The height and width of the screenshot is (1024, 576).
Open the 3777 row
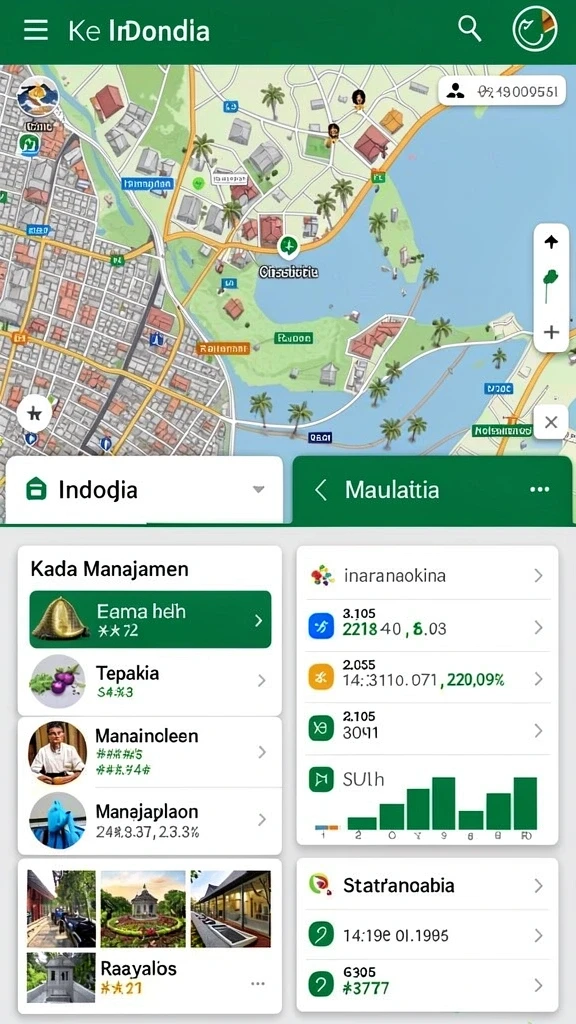[x=427, y=984]
